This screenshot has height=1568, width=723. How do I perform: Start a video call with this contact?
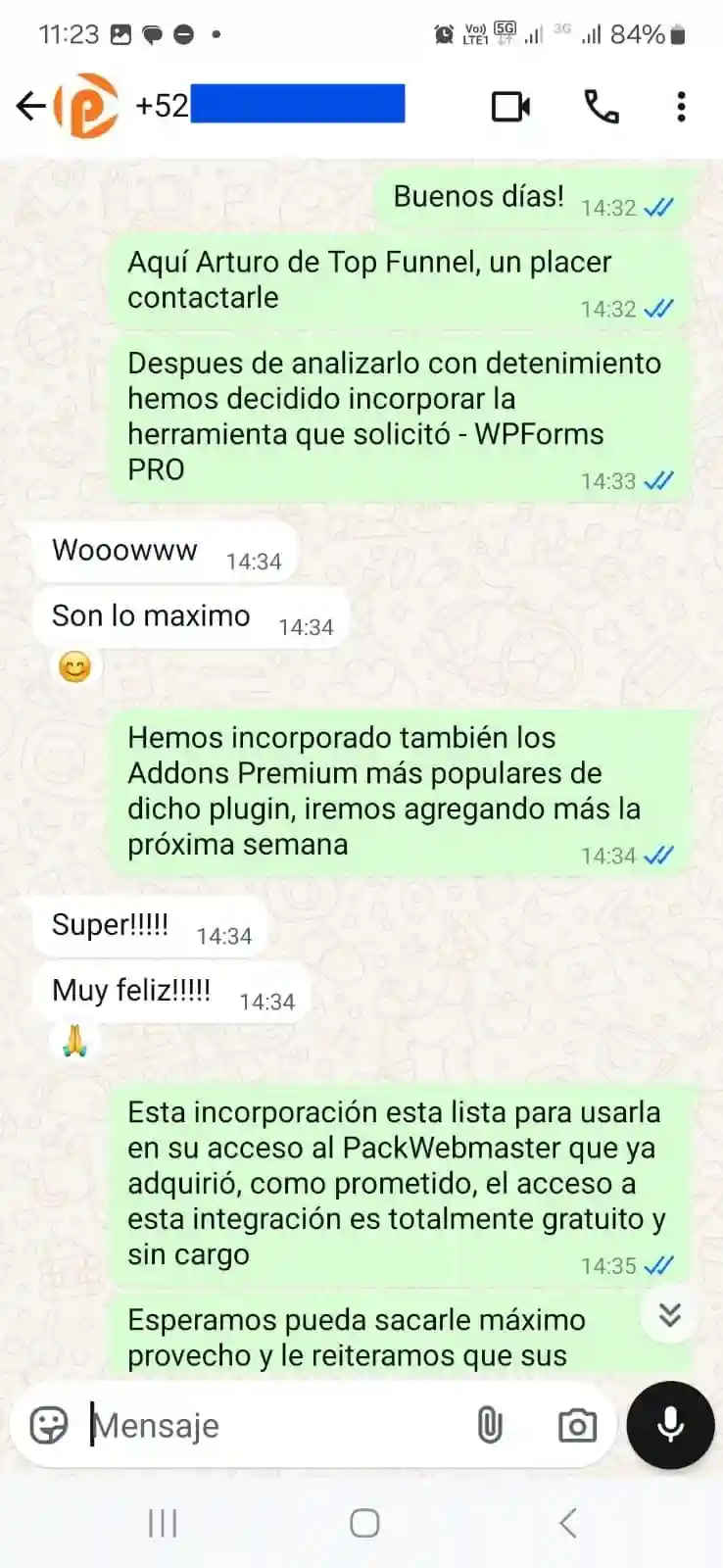pos(510,106)
